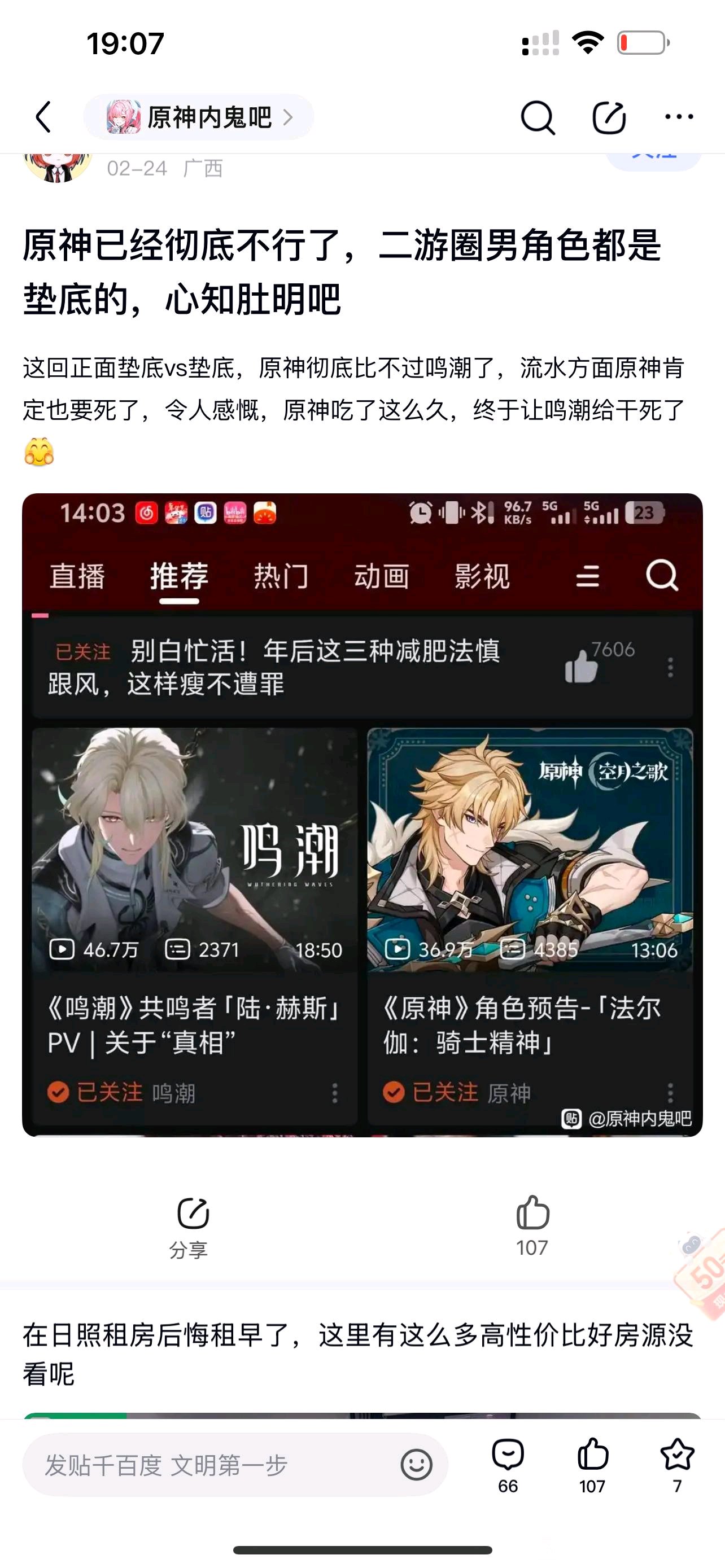Open the embedded screenshot image in the post
Viewport: 725px width, 1568px height.
point(362,814)
